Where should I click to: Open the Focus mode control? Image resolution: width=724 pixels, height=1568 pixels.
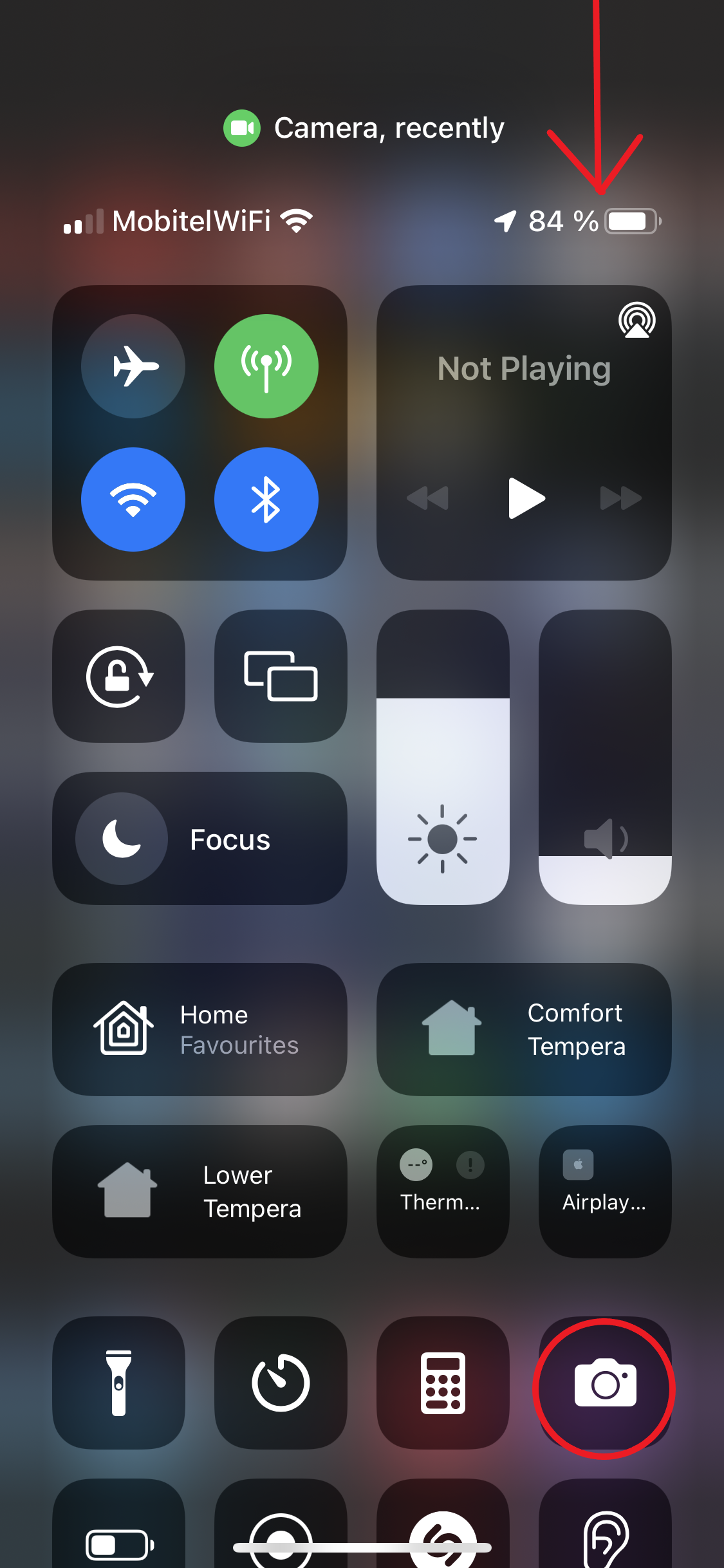point(200,839)
